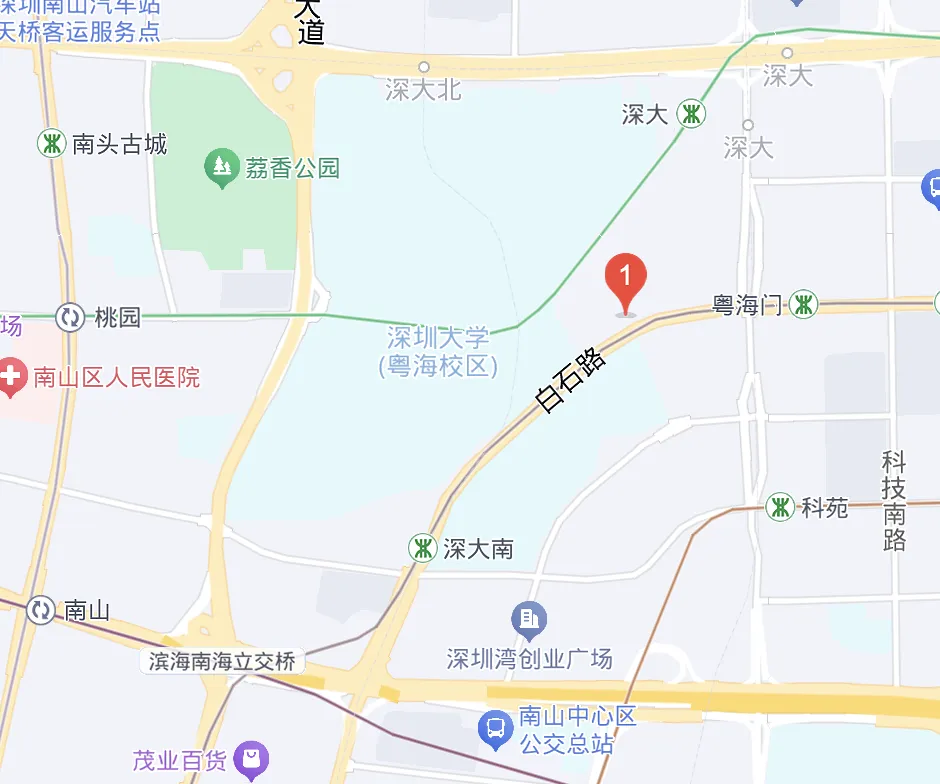Select the 粤海门 metro station
The image size is (940, 784).
tap(803, 305)
